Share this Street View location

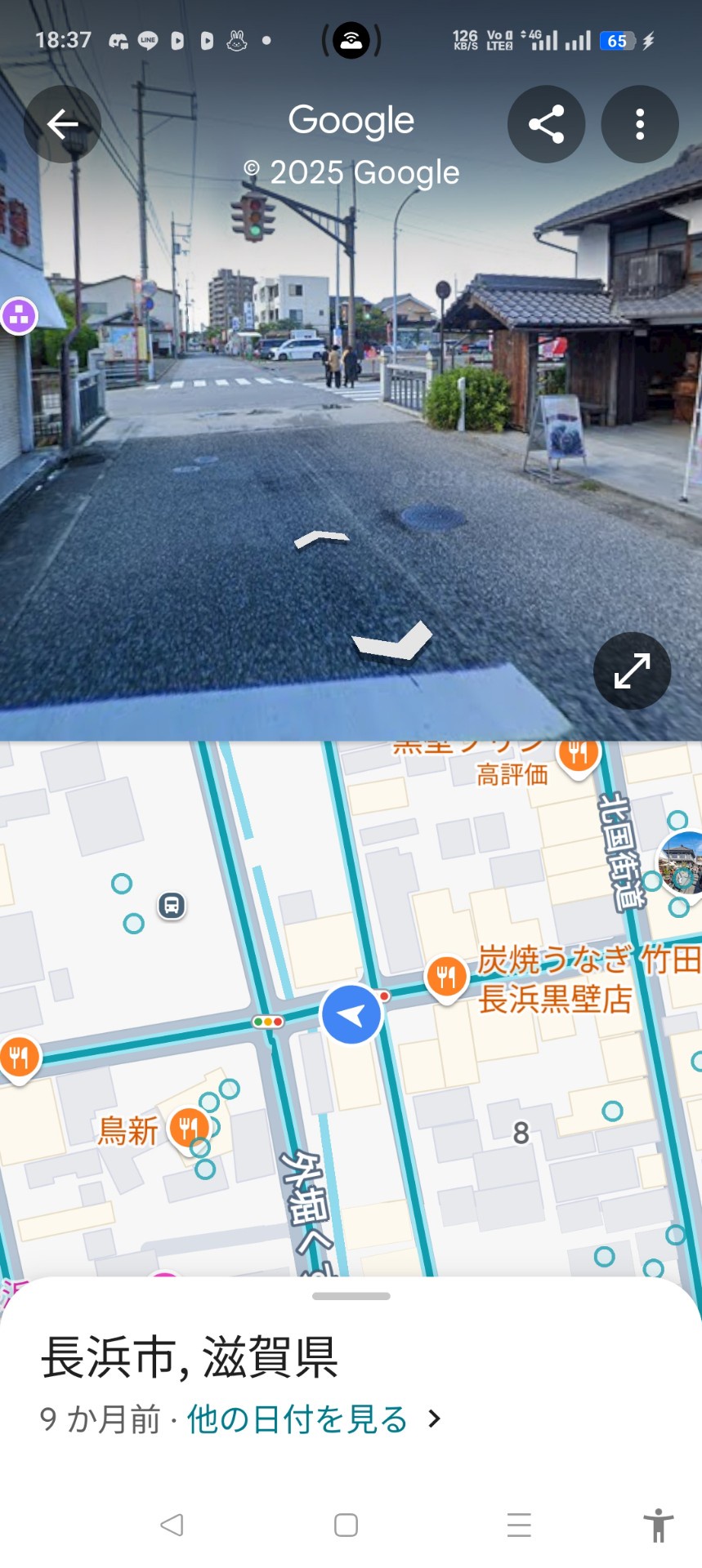[x=546, y=124]
